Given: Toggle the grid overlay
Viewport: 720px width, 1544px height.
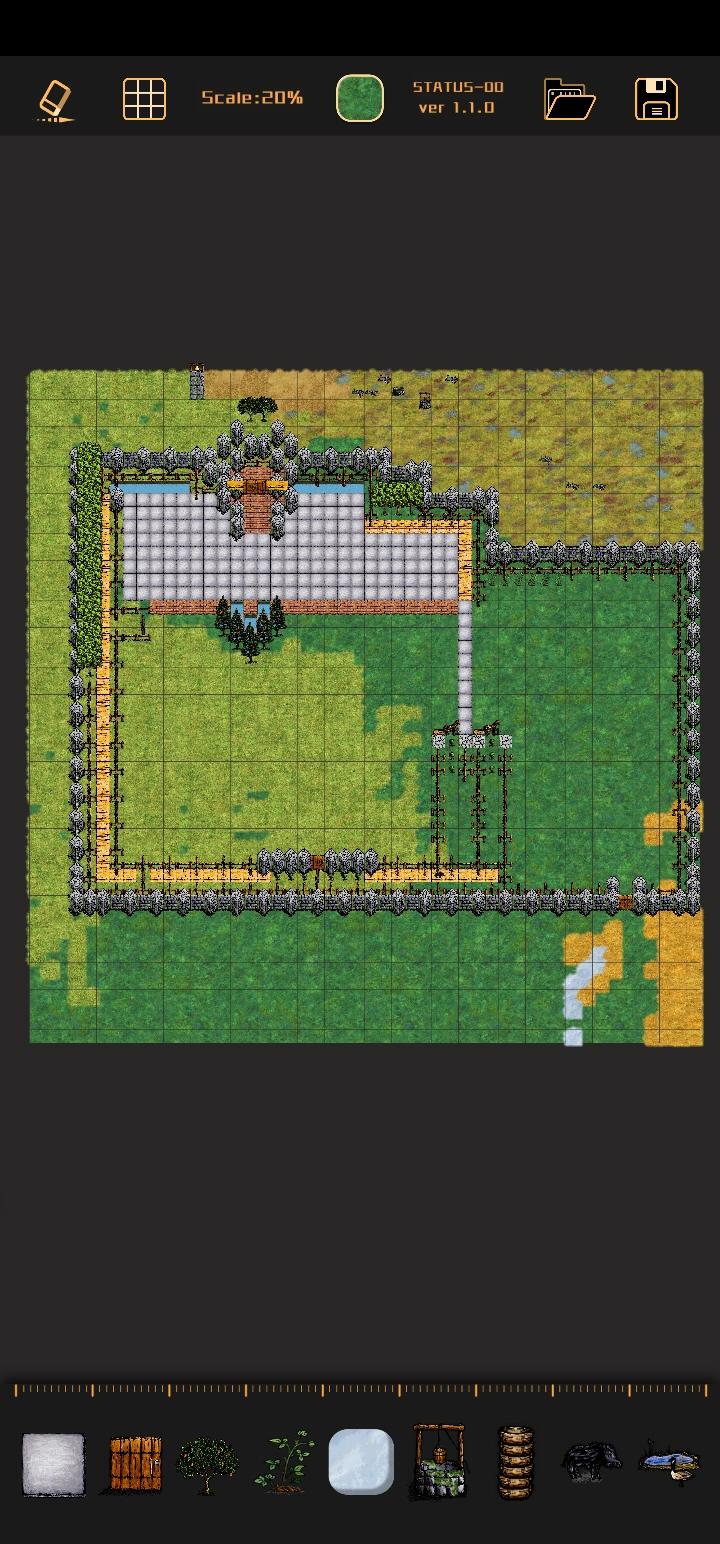Looking at the screenshot, I should tap(143, 97).
